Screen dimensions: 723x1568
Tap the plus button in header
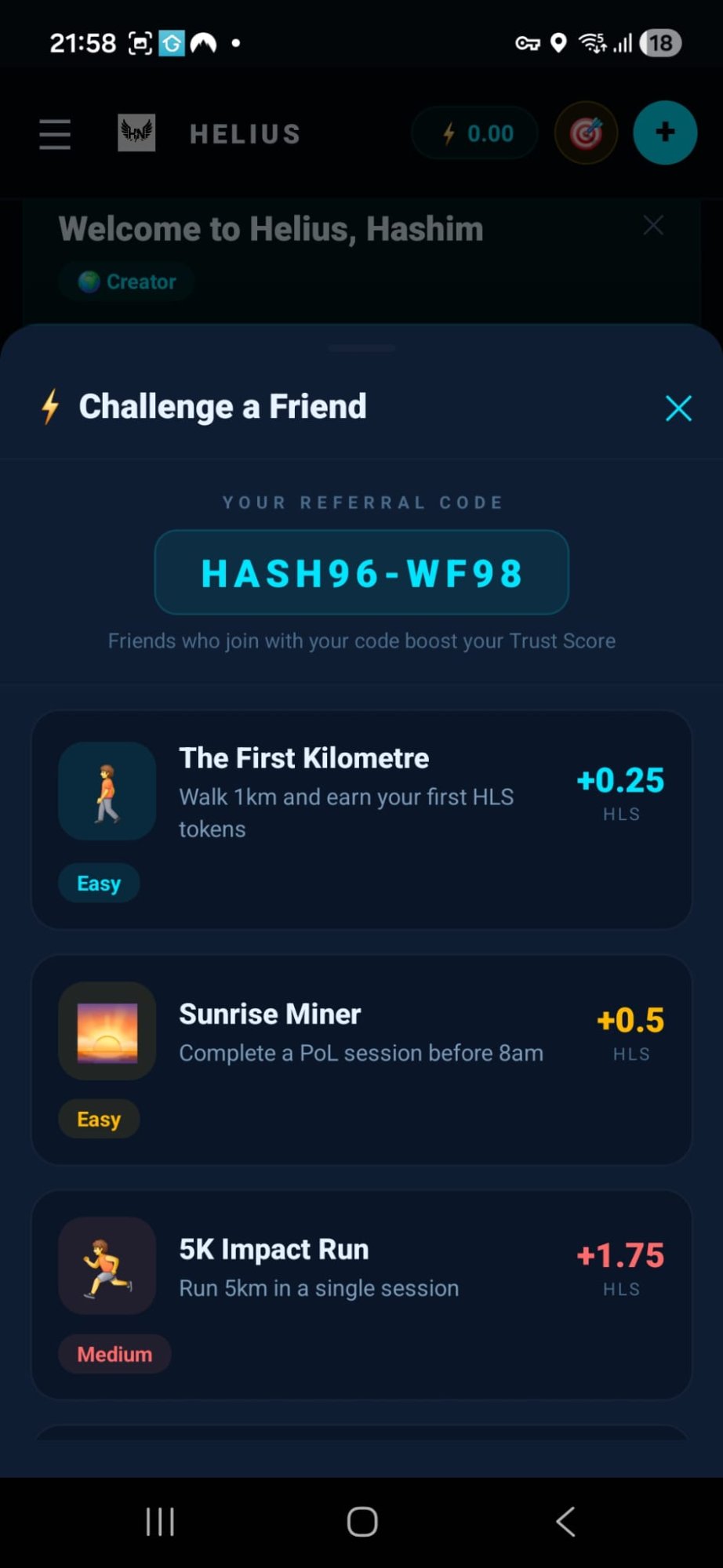pos(665,132)
